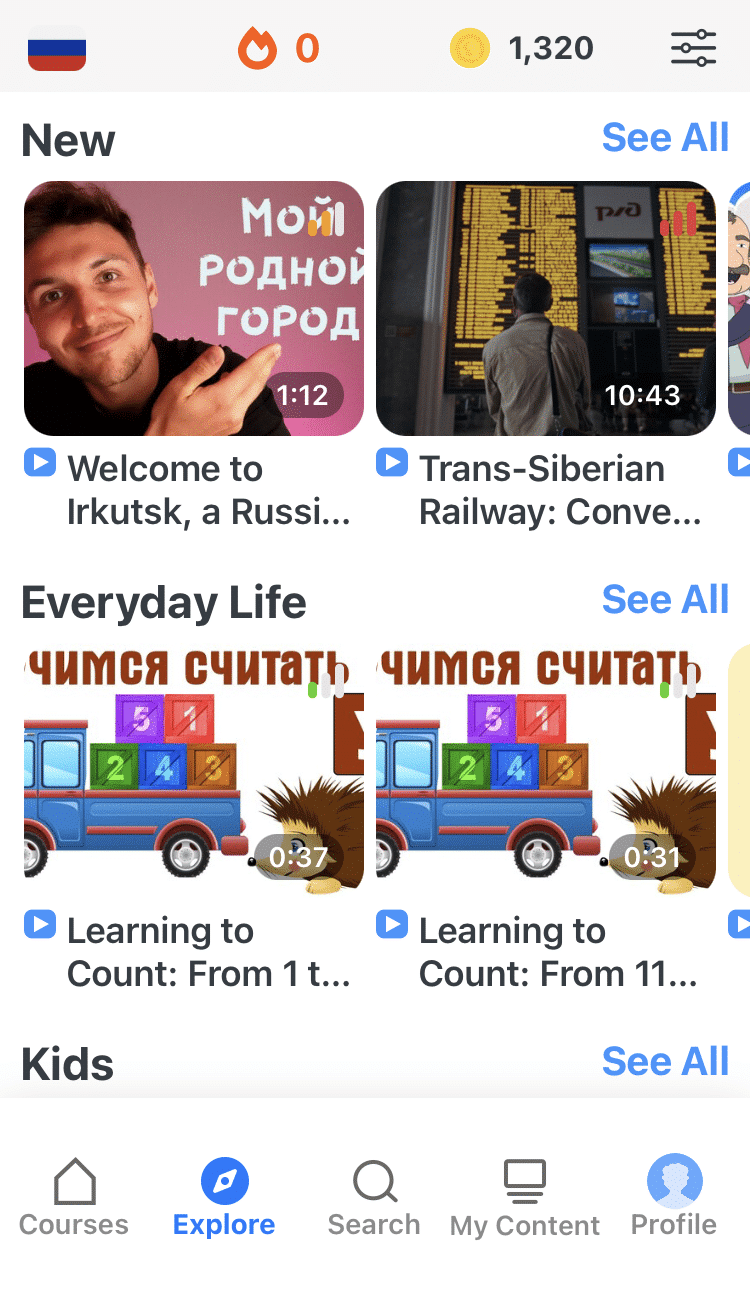Switch to the Courses tab

tap(74, 1198)
